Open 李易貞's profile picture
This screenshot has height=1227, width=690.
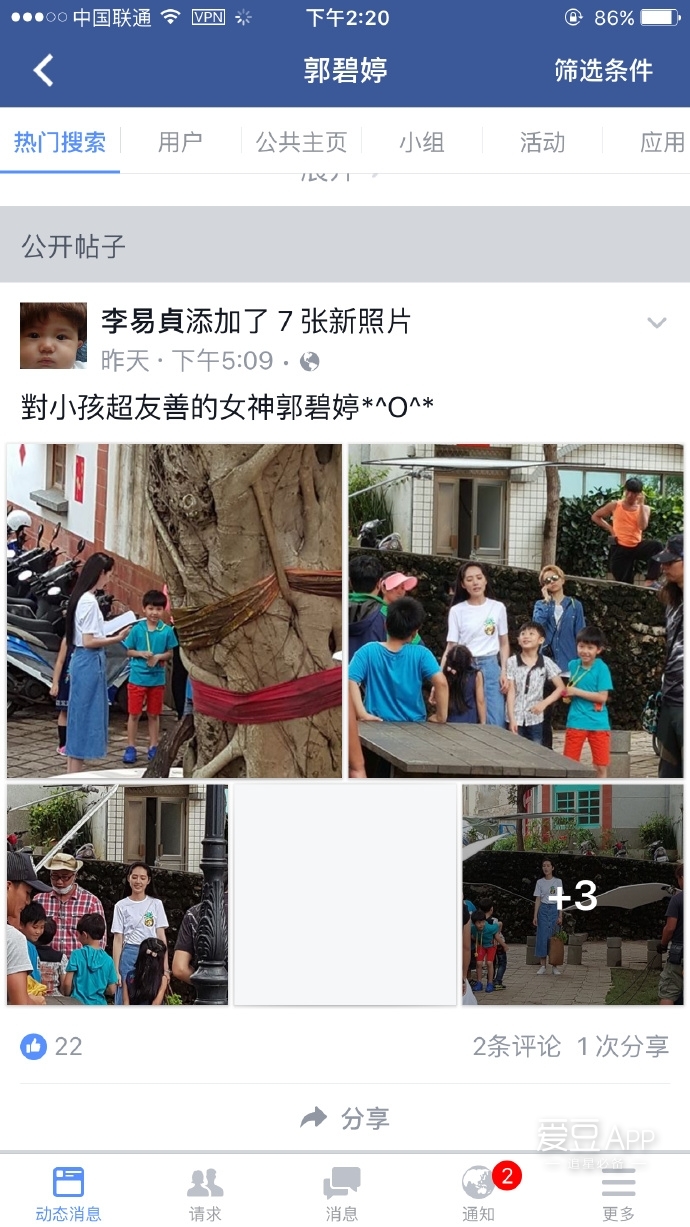(x=53, y=336)
